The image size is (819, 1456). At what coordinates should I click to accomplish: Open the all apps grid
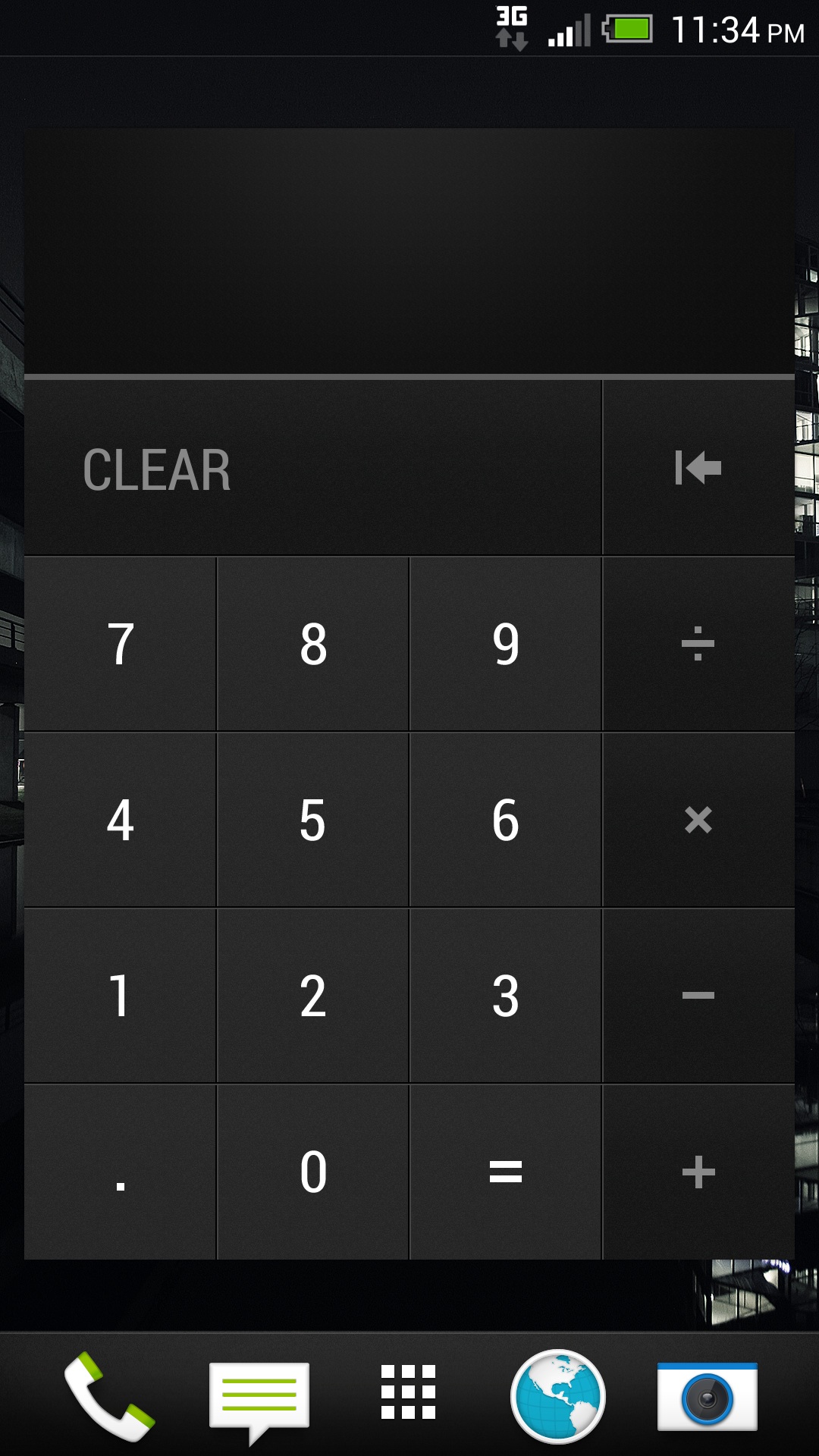click(x=408, y=1392)
